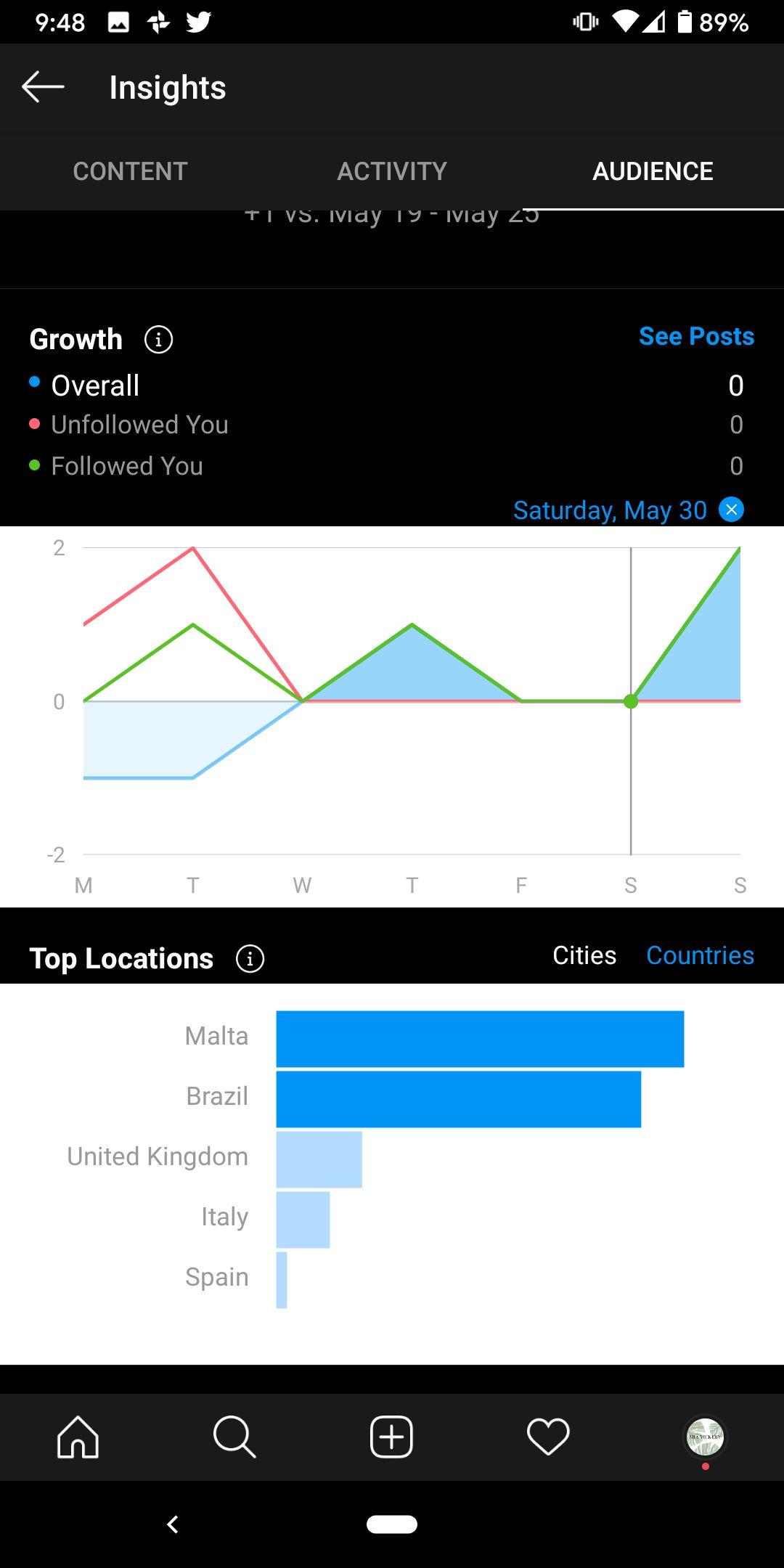Show top locations by Countries

click(x=700, y=955)
